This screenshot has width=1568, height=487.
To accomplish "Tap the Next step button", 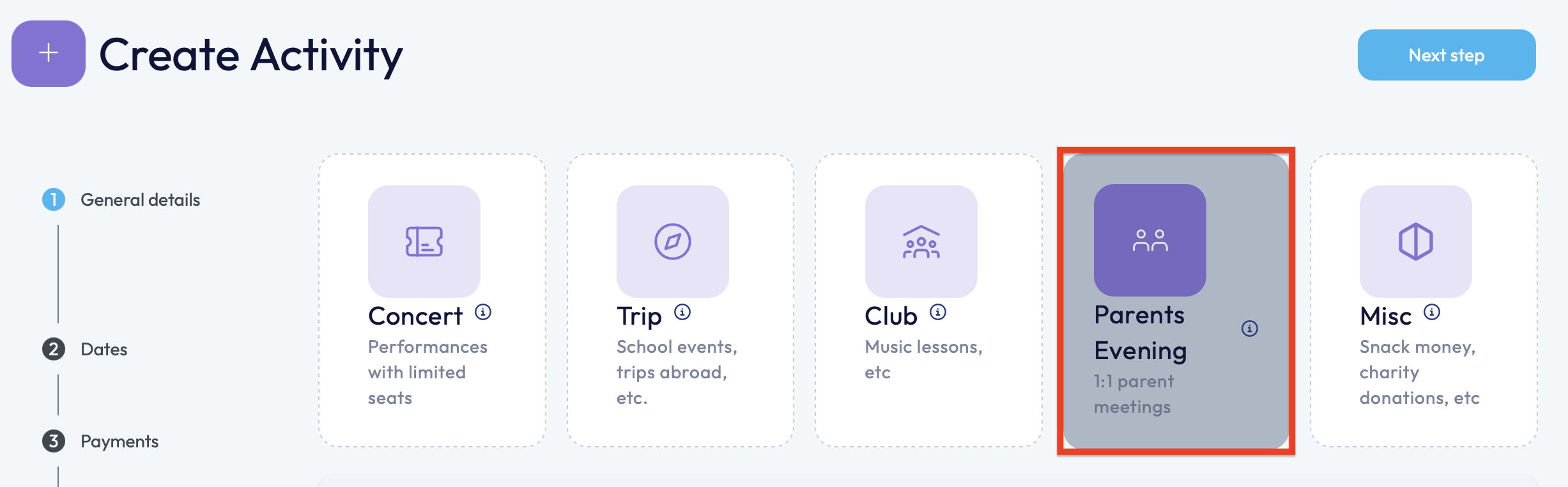I will click(1446, 55).
